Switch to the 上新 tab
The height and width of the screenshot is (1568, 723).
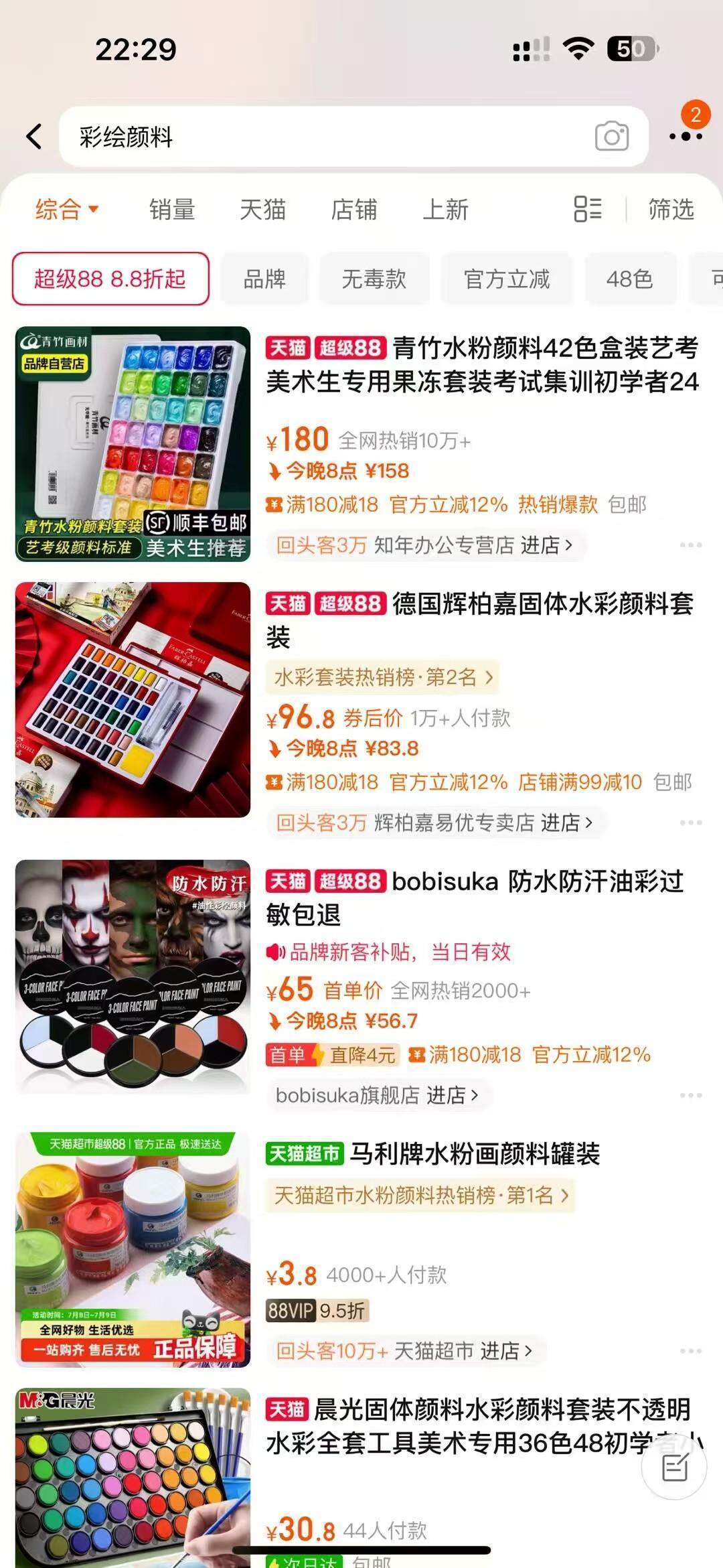pyautogui.click(x=445, y=209)
